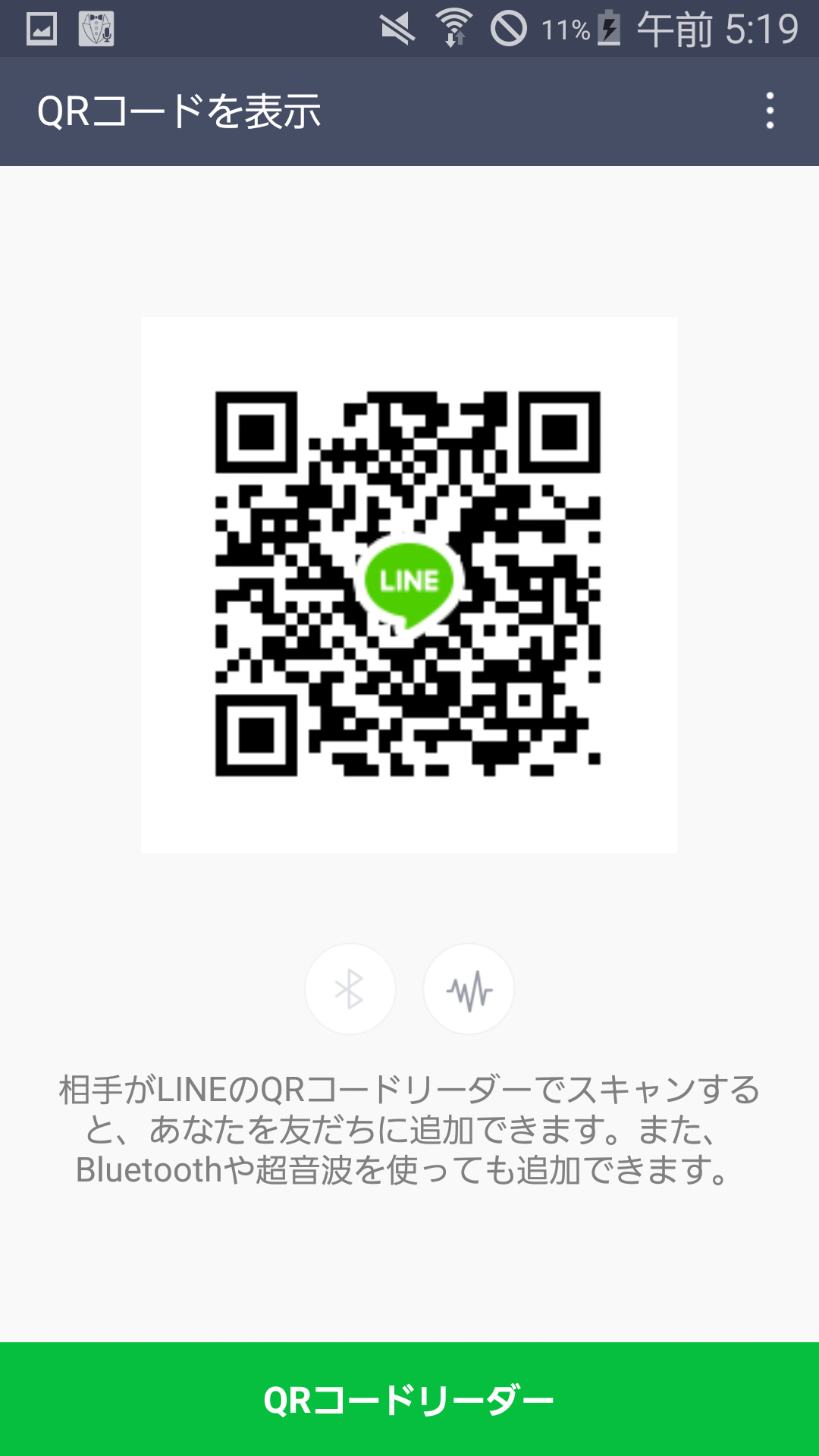The width and height of the screenshot is (819, 1456).
Task: Tap the Bluetooth add-friend icon
Action: pos(350,989)
